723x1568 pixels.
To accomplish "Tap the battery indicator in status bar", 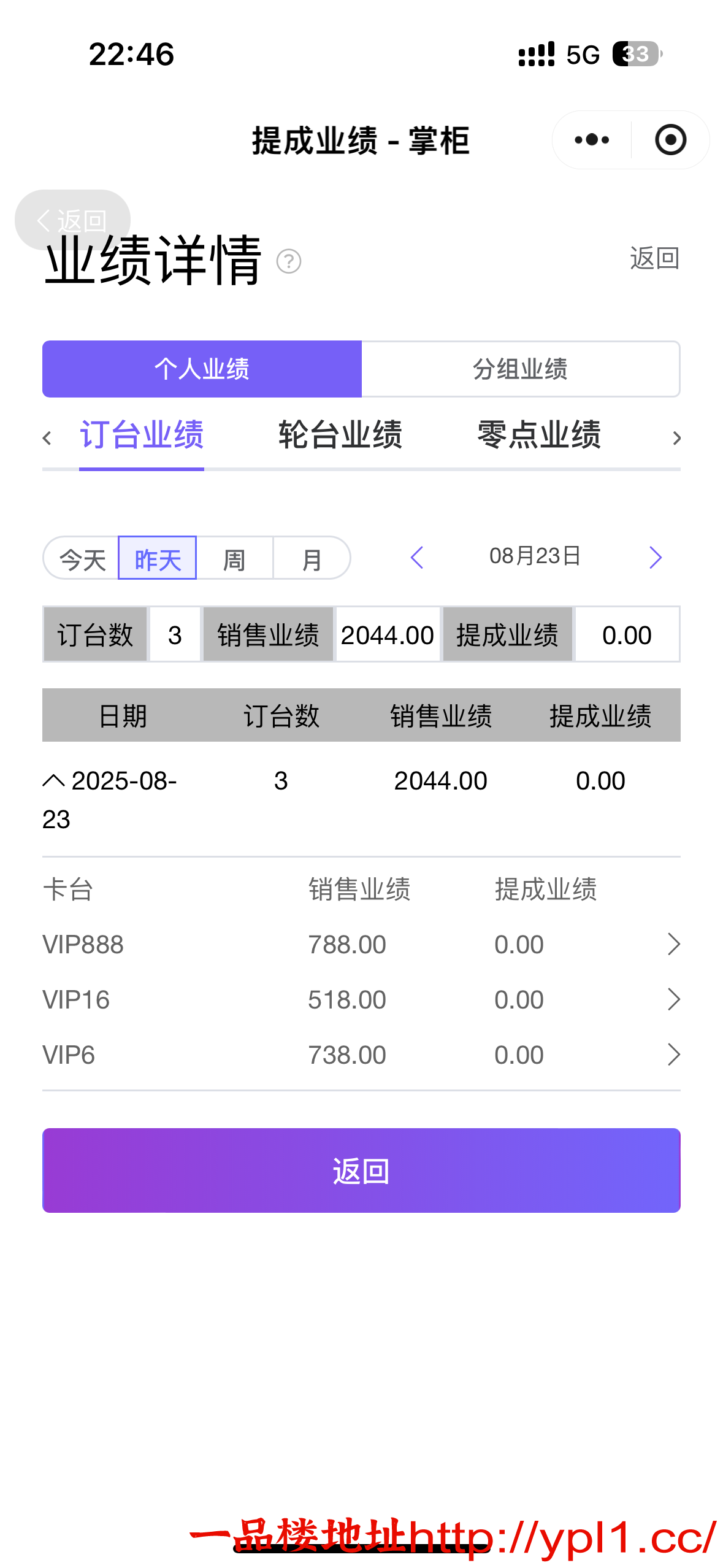I will 637,54.
